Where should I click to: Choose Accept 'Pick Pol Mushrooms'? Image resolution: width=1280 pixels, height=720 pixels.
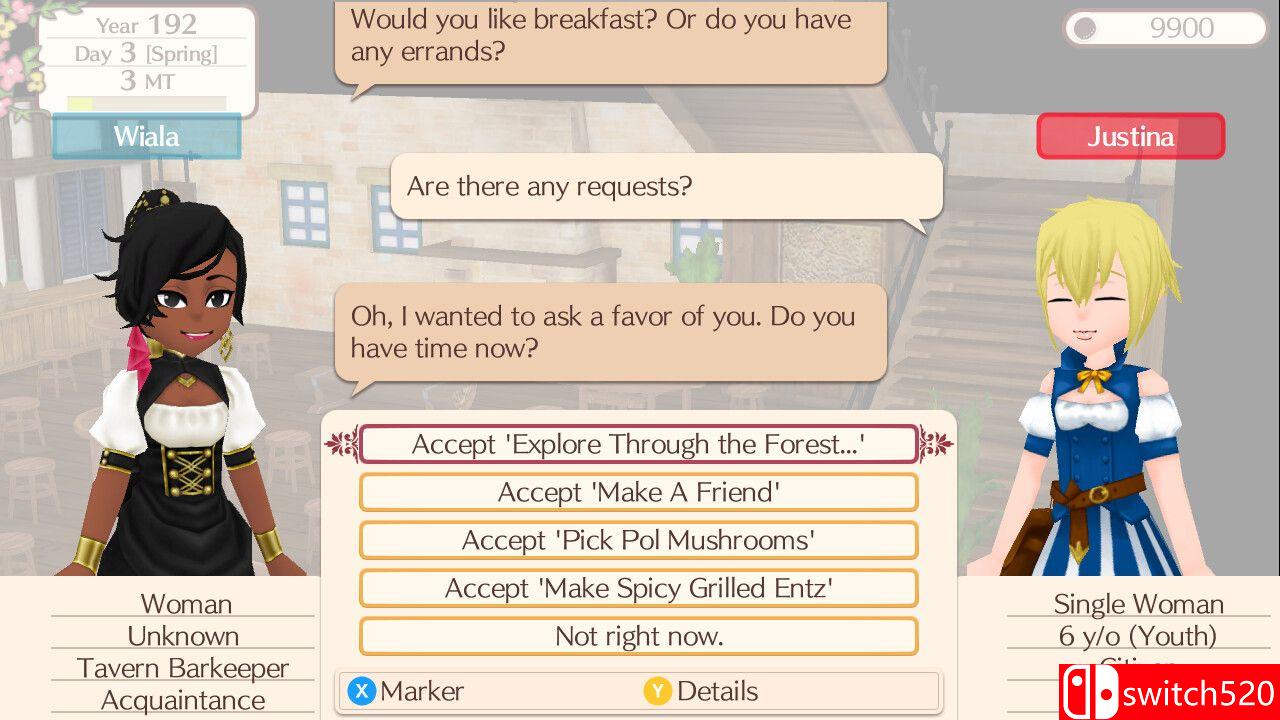[638, 540]
